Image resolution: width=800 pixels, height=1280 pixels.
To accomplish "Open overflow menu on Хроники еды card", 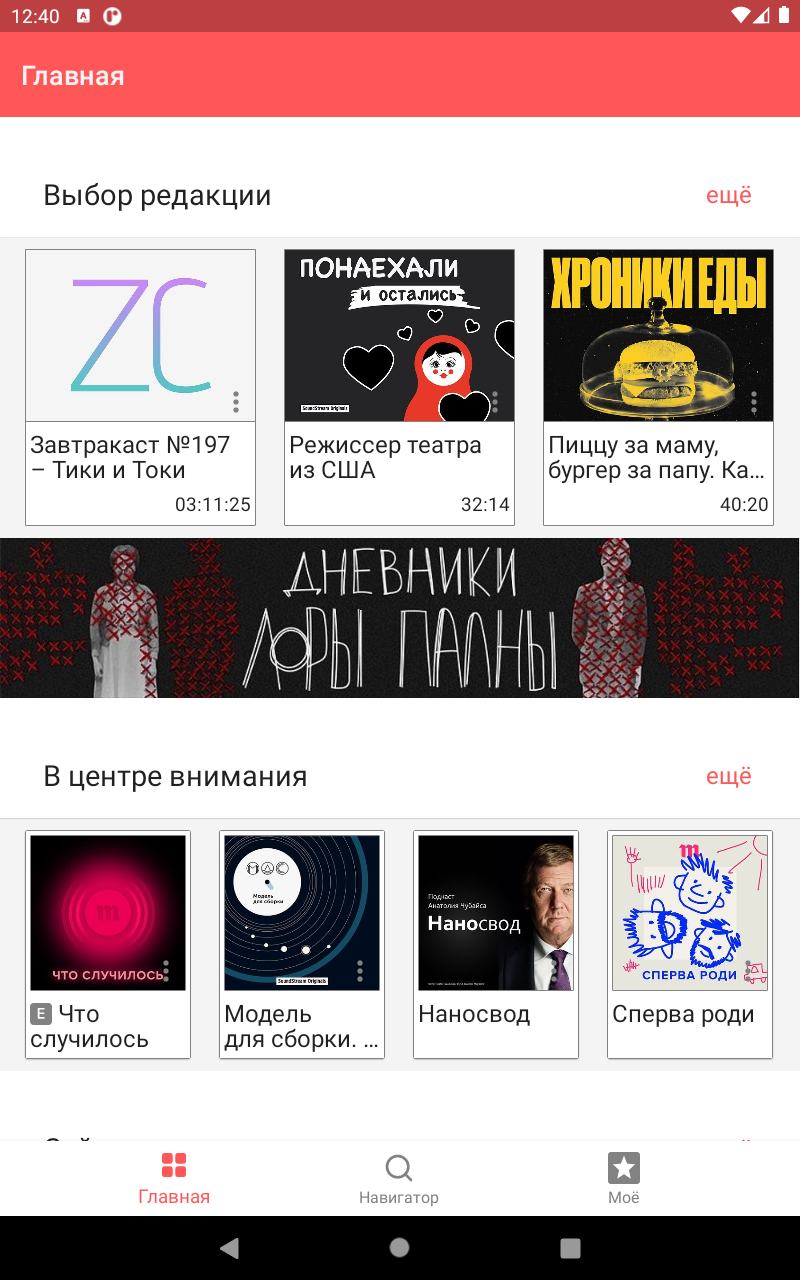I will (754, 402).
